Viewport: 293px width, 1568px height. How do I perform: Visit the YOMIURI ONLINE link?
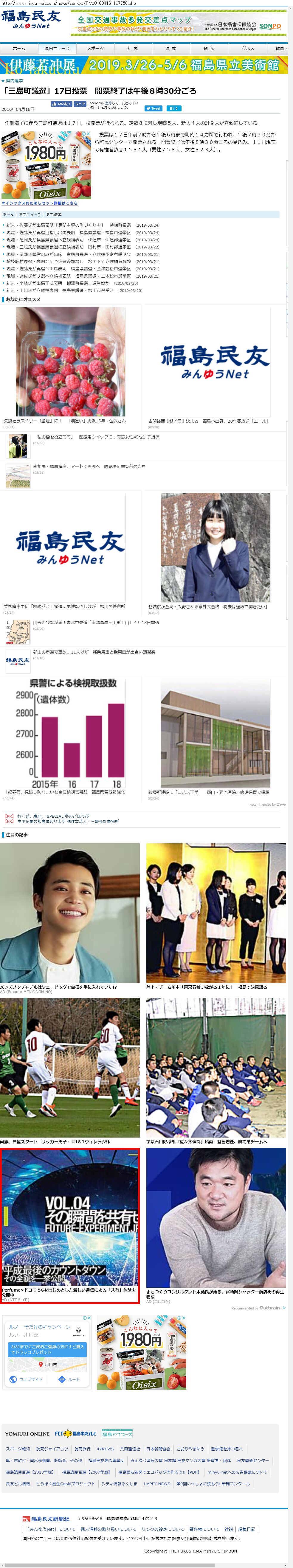pyautogui.click(x=27, y=1433)
